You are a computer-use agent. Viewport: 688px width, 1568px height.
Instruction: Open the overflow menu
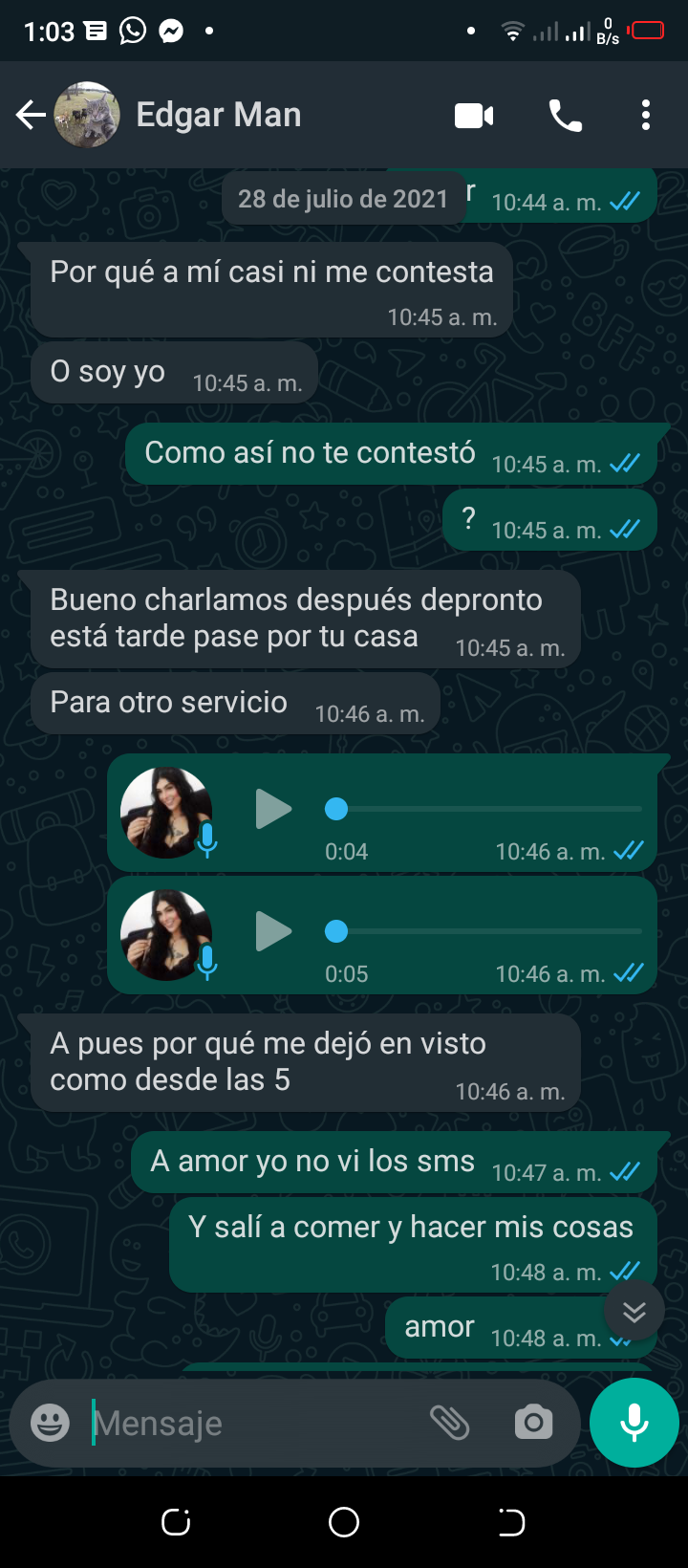tap(646, 116)
